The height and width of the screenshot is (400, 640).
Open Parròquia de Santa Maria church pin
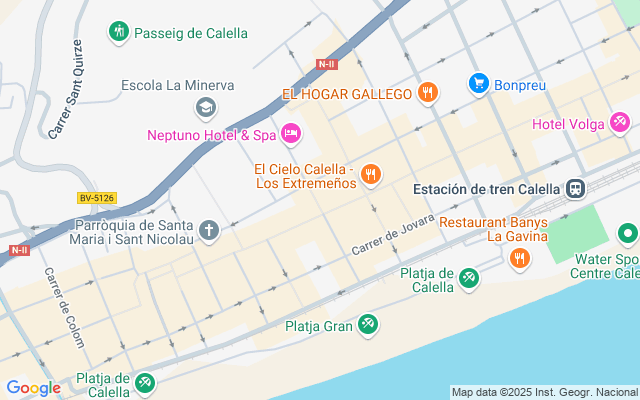point(209,231)
